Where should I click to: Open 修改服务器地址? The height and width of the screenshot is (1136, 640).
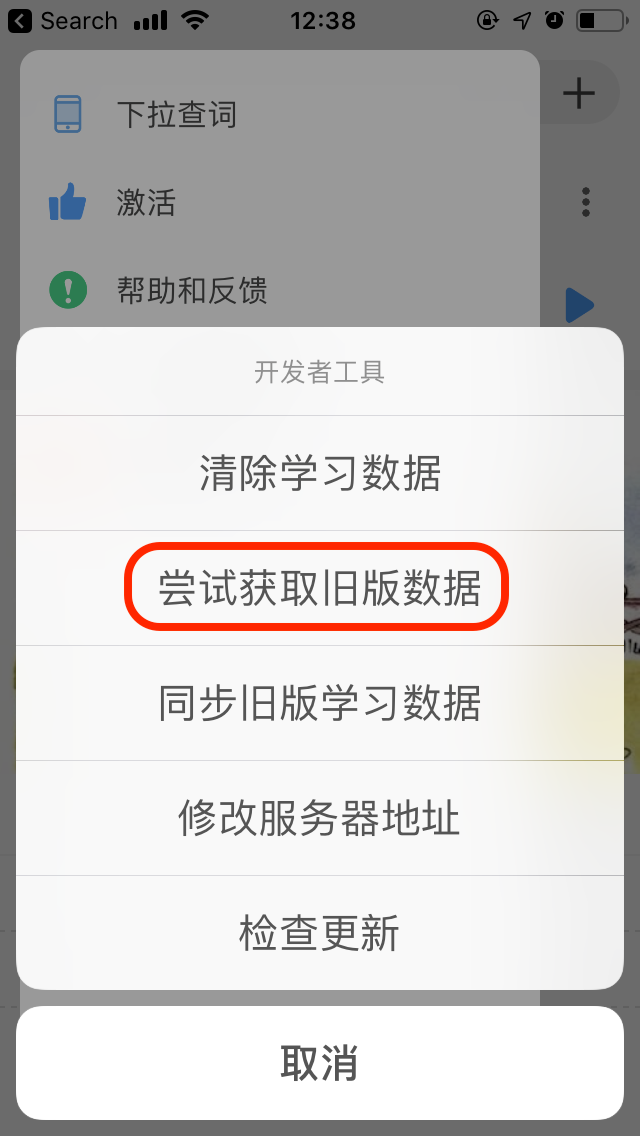point(320,818)
